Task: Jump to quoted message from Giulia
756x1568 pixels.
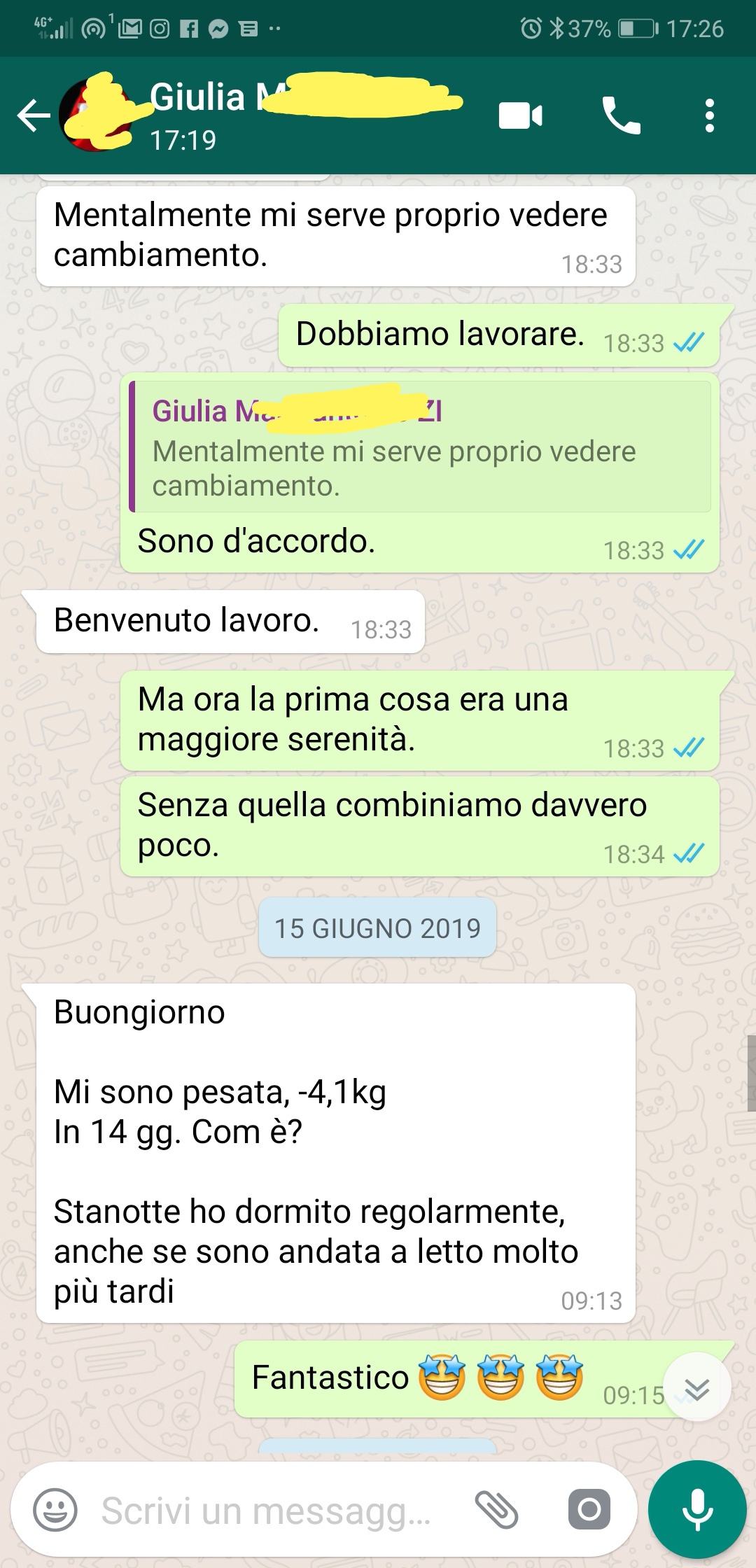Action: tap(420, 448)
